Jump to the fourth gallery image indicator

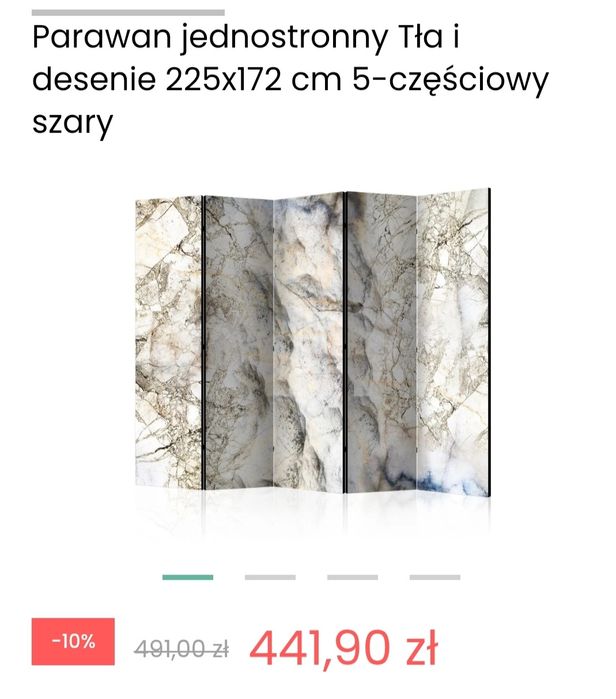click(434, 577)
